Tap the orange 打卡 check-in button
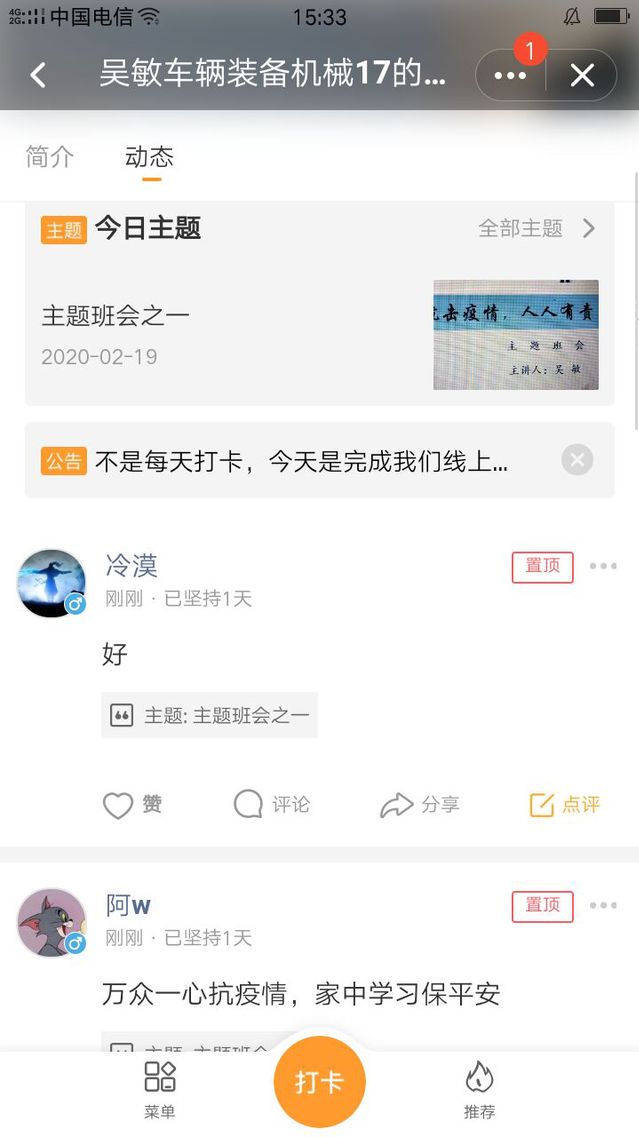Image resolution: width=639 pixels, height=1137 pixels. click(x=319, y=1083)
